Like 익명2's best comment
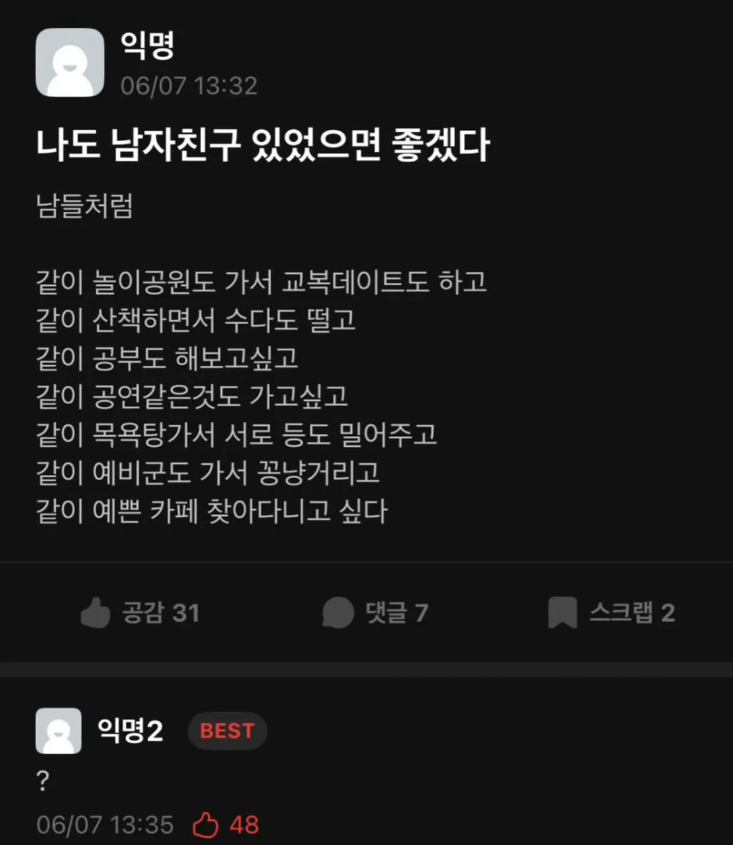 click(x=207, y=825)
